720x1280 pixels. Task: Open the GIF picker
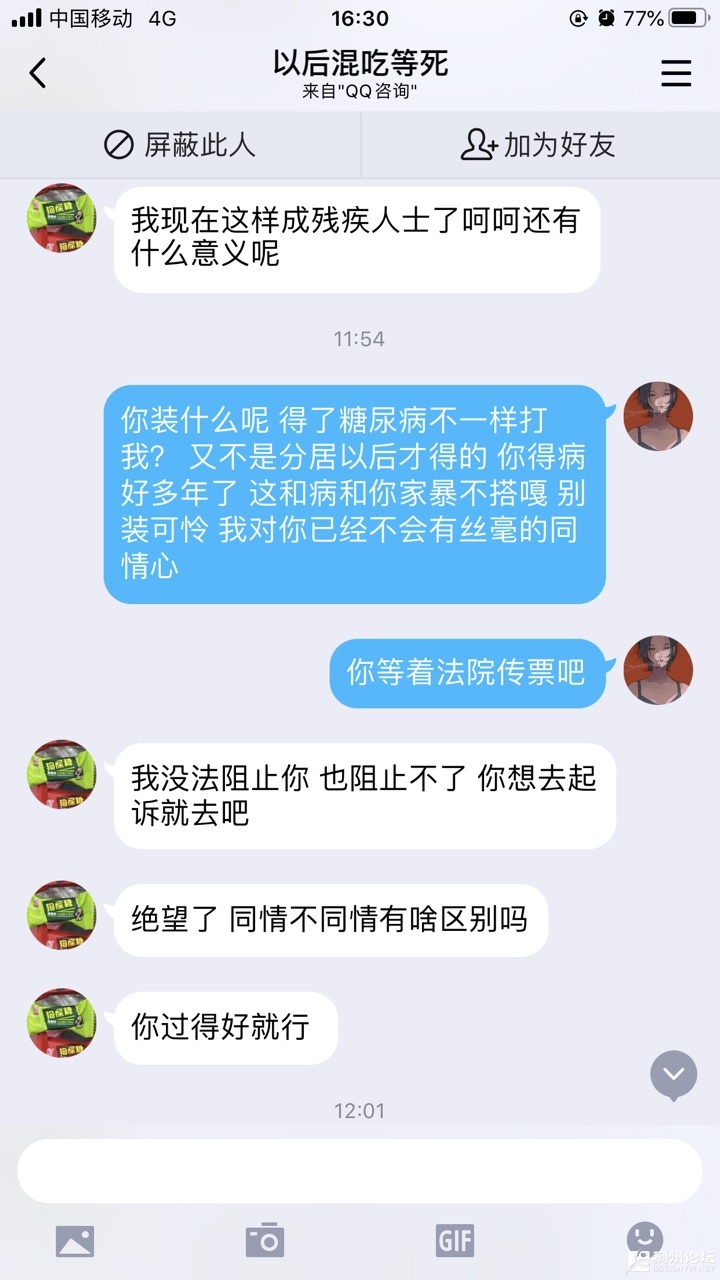pyautogui.click(x=455, y=1241)
